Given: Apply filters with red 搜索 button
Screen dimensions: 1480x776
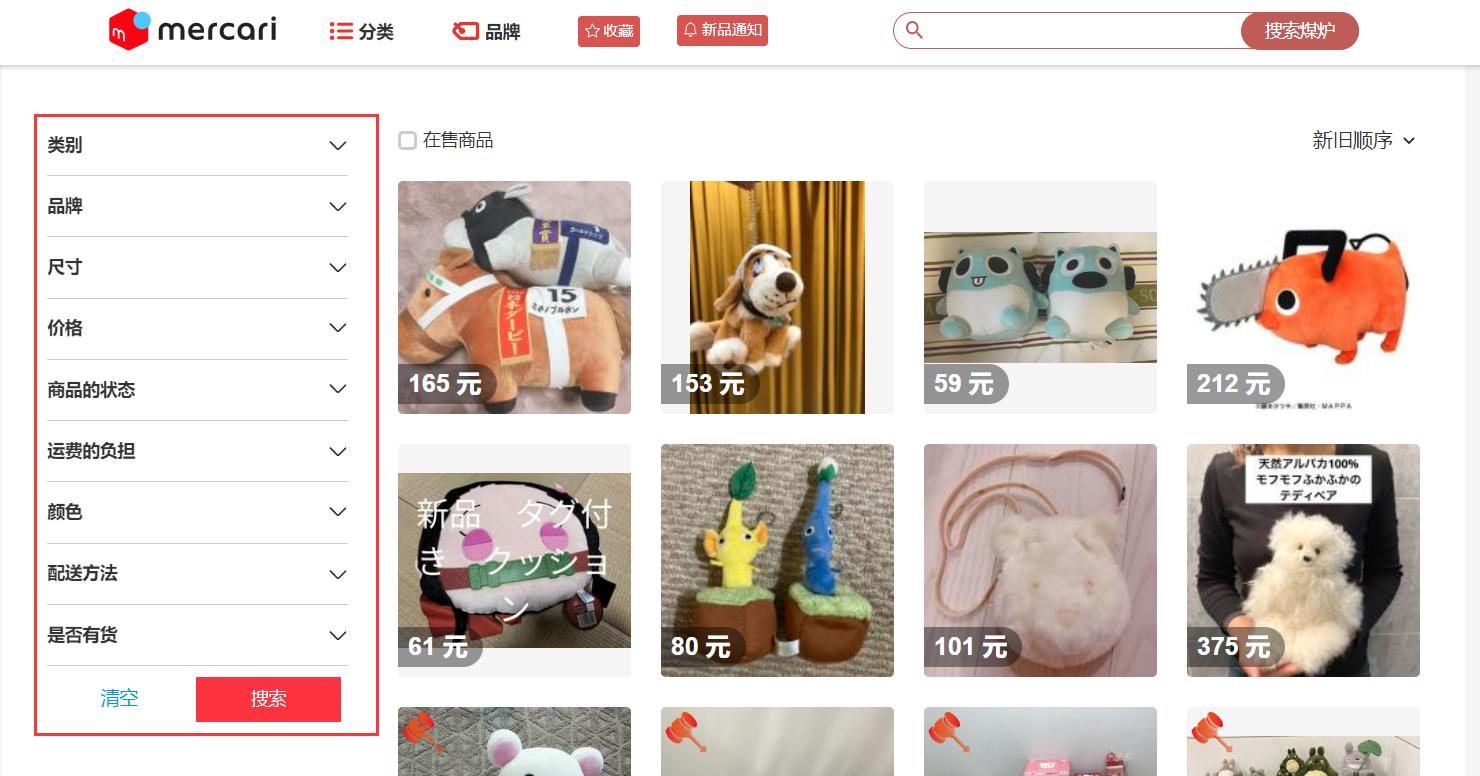Looking at the screenshot, I should (268, 699).
